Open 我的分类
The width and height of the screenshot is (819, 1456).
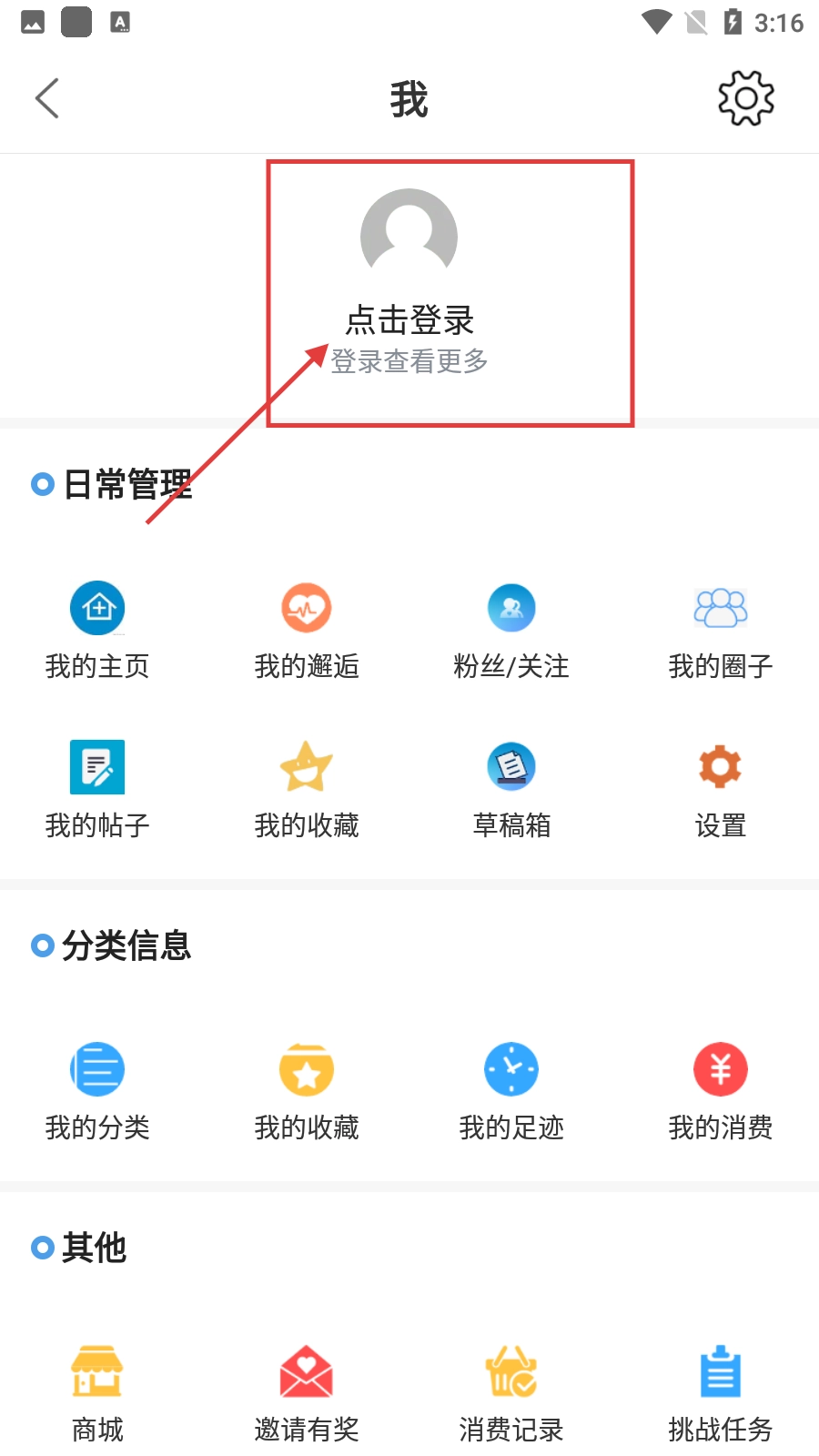coord(97,1091)
